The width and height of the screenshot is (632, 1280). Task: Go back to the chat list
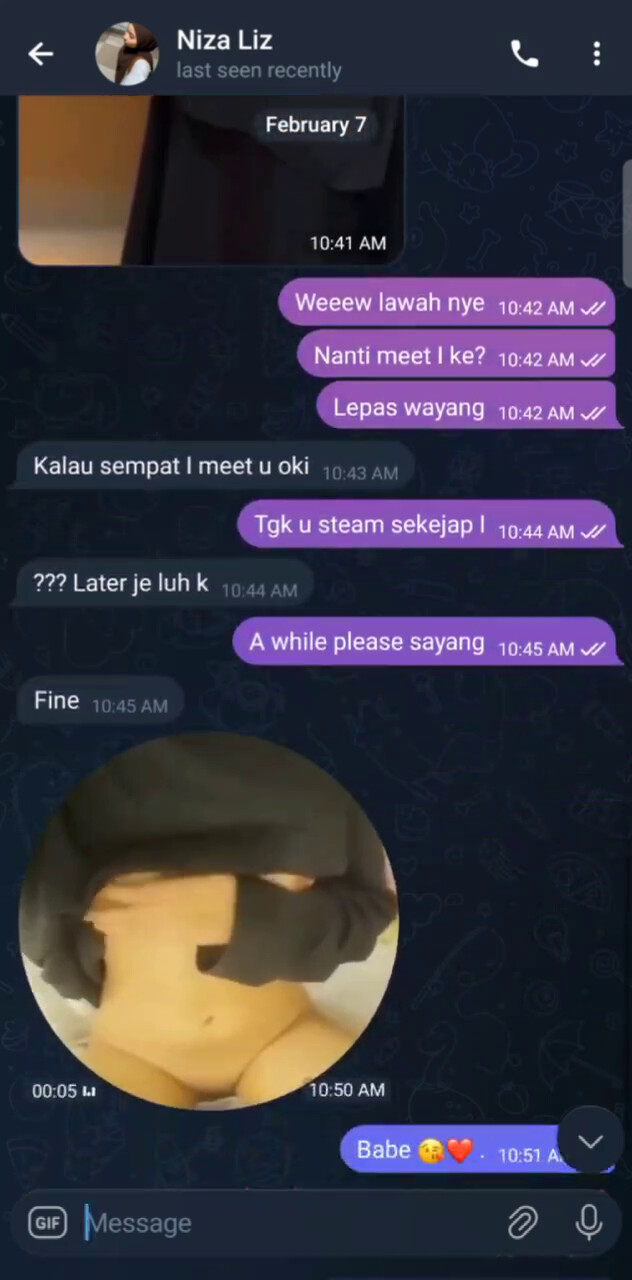click(x=40, y=54)
